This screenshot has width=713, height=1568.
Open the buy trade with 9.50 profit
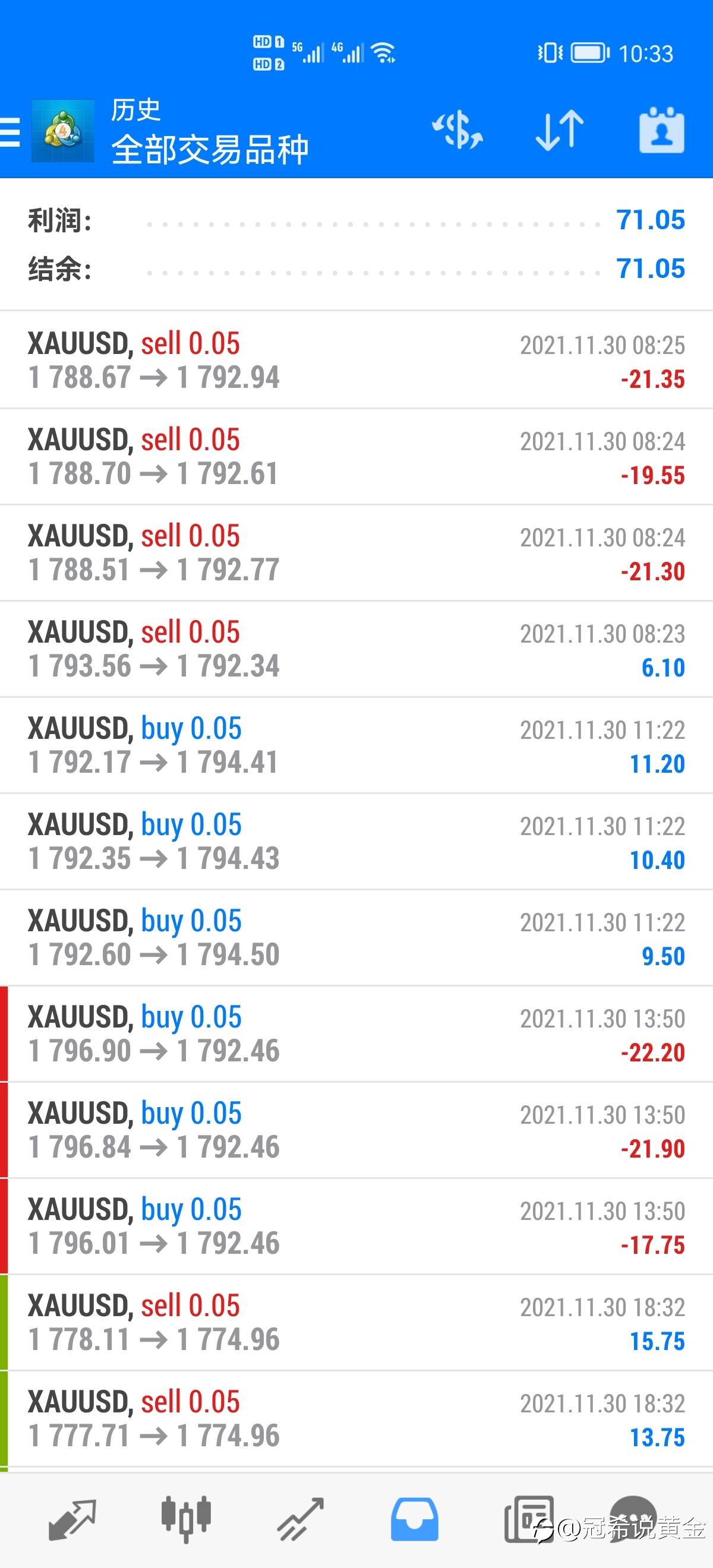[356, 937]
